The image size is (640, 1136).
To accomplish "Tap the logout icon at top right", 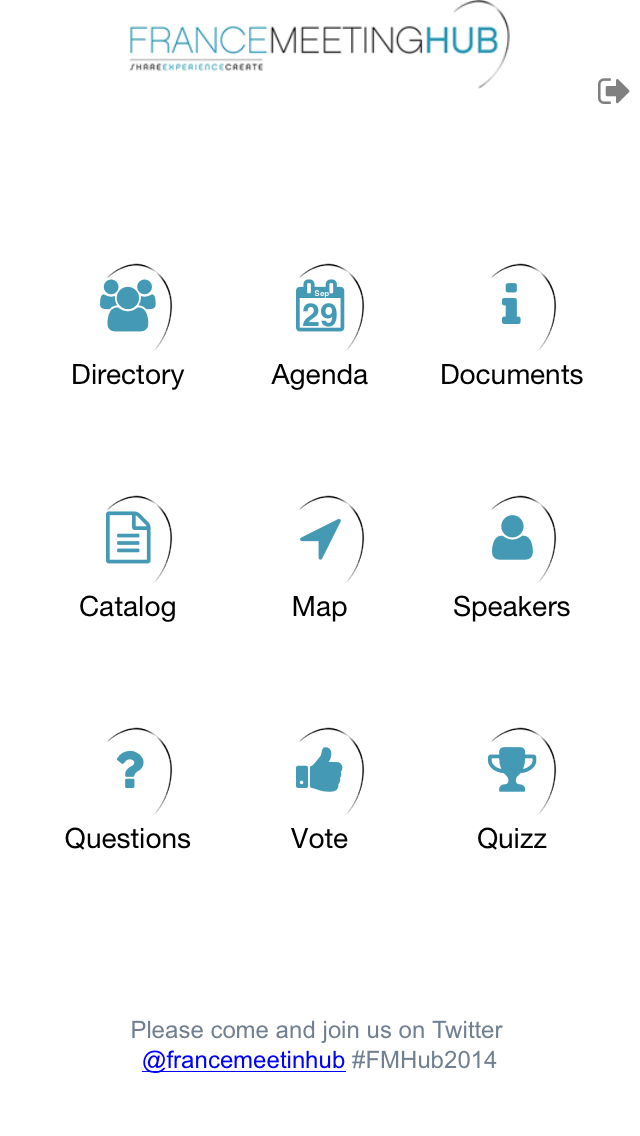I will point(613,91).
